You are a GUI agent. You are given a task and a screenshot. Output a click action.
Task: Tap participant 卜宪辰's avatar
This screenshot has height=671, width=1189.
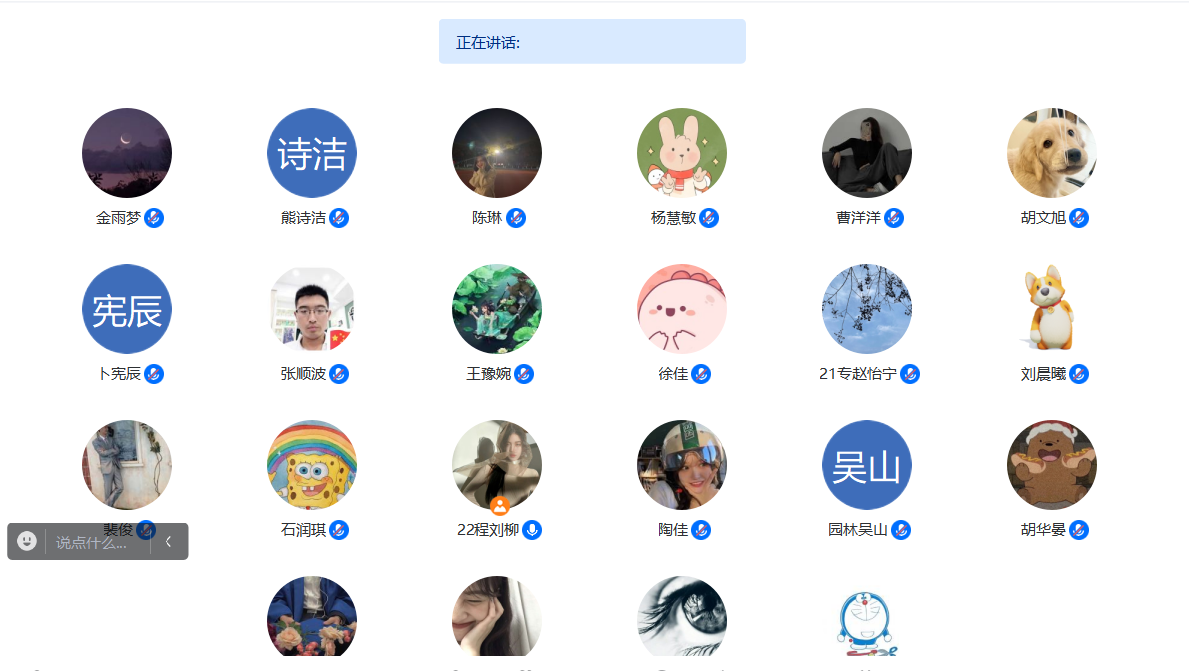click(127, 309)
